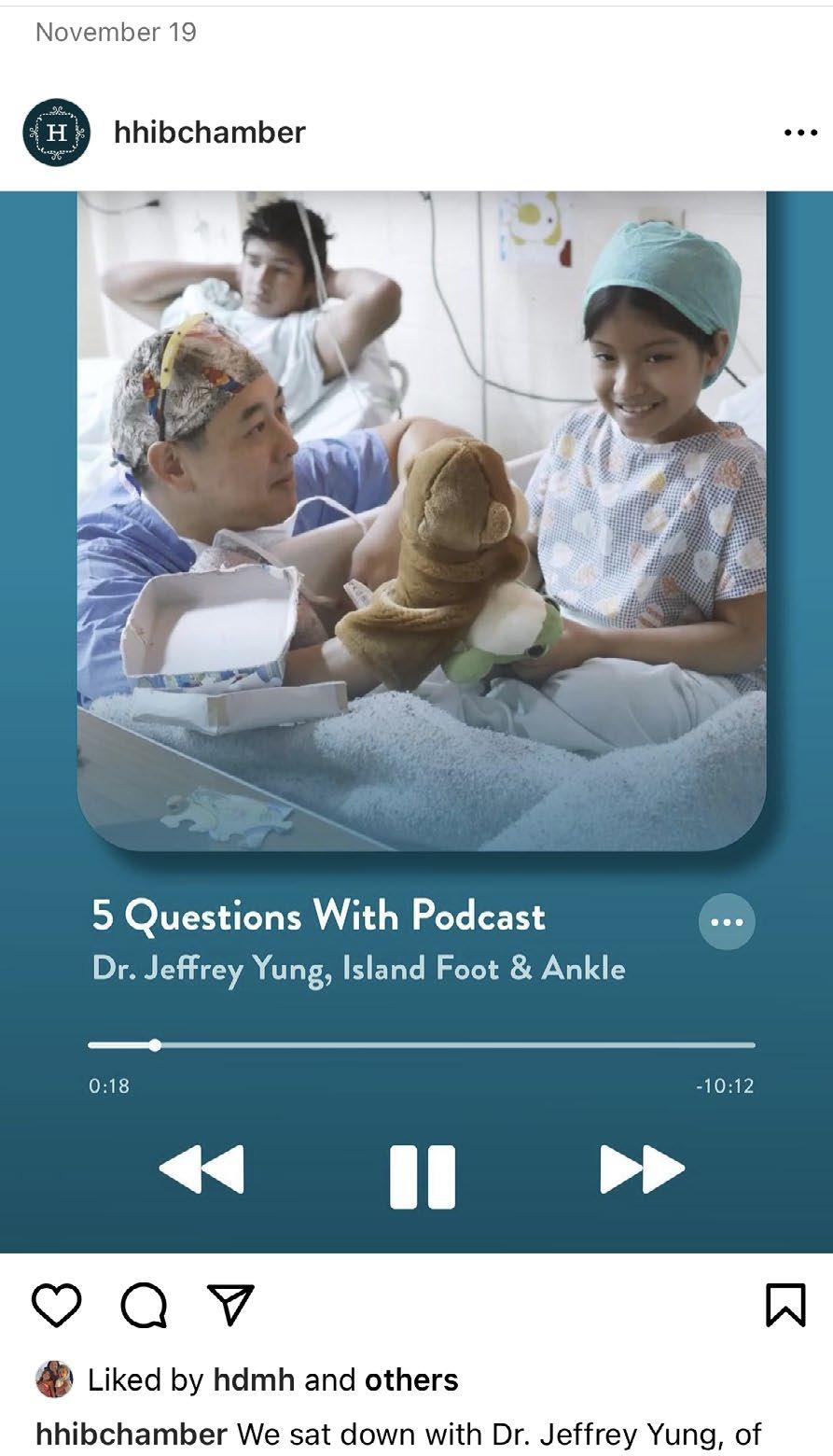Image resolution: width=833 pixels, height=1456 pixels.
Task: Open the post's three-dot options menu
Action: pos(800,133)
